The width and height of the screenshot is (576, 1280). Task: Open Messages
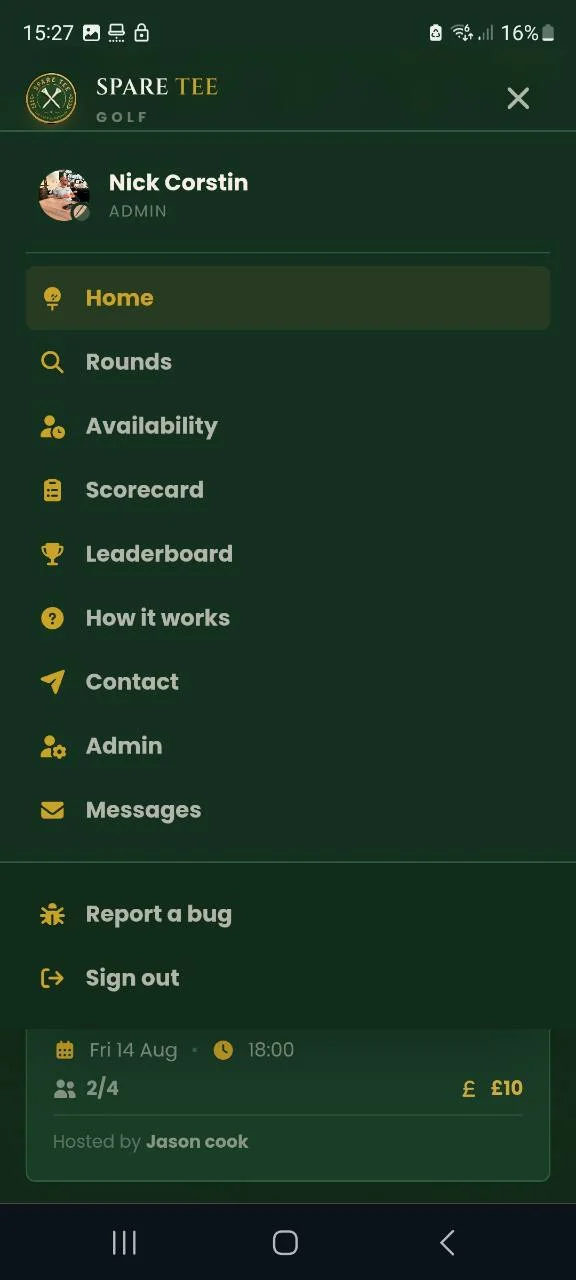click(288, 810)
